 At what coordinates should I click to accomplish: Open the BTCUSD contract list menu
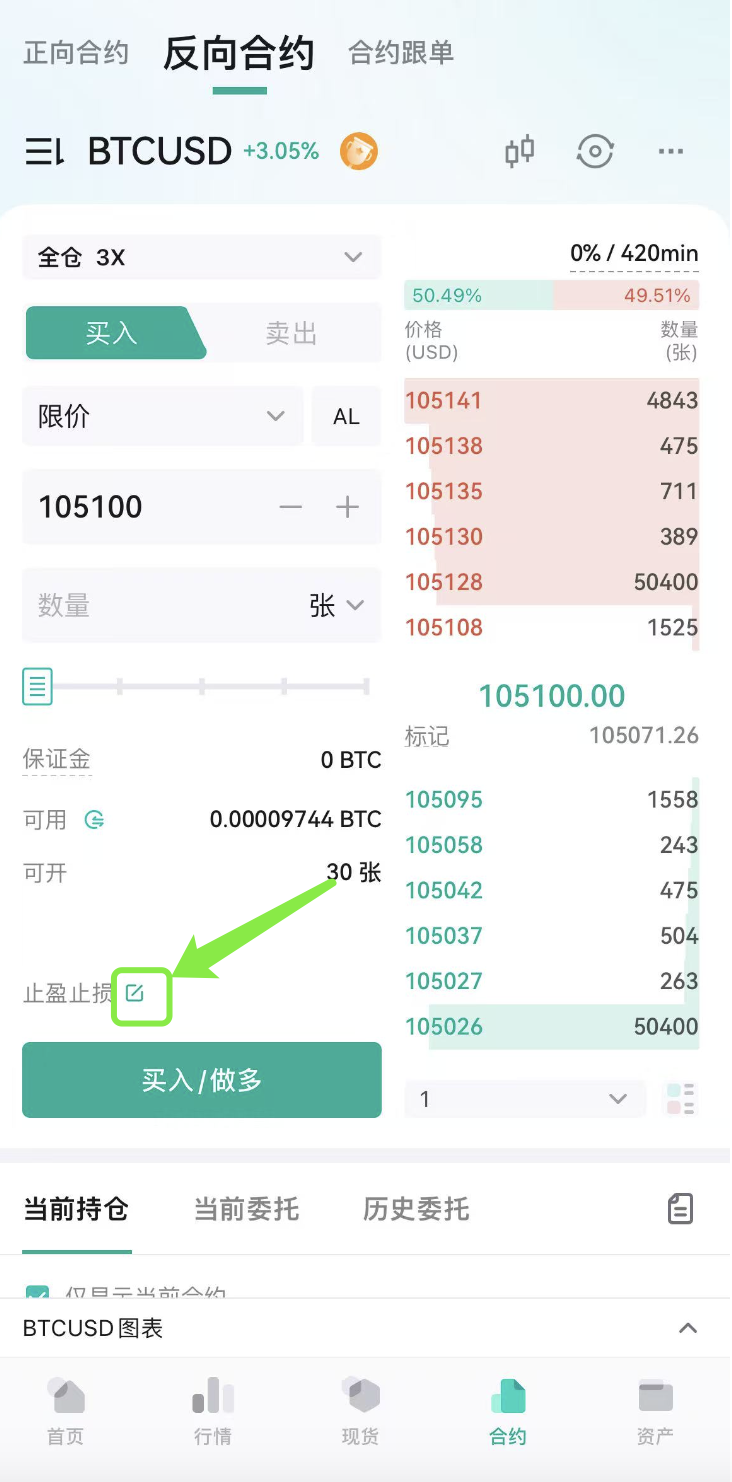(x=45, y=152)
